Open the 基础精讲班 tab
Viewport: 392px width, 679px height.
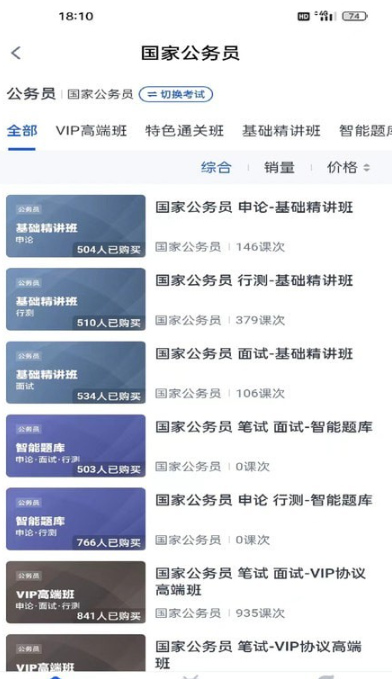tap(282, 130)
